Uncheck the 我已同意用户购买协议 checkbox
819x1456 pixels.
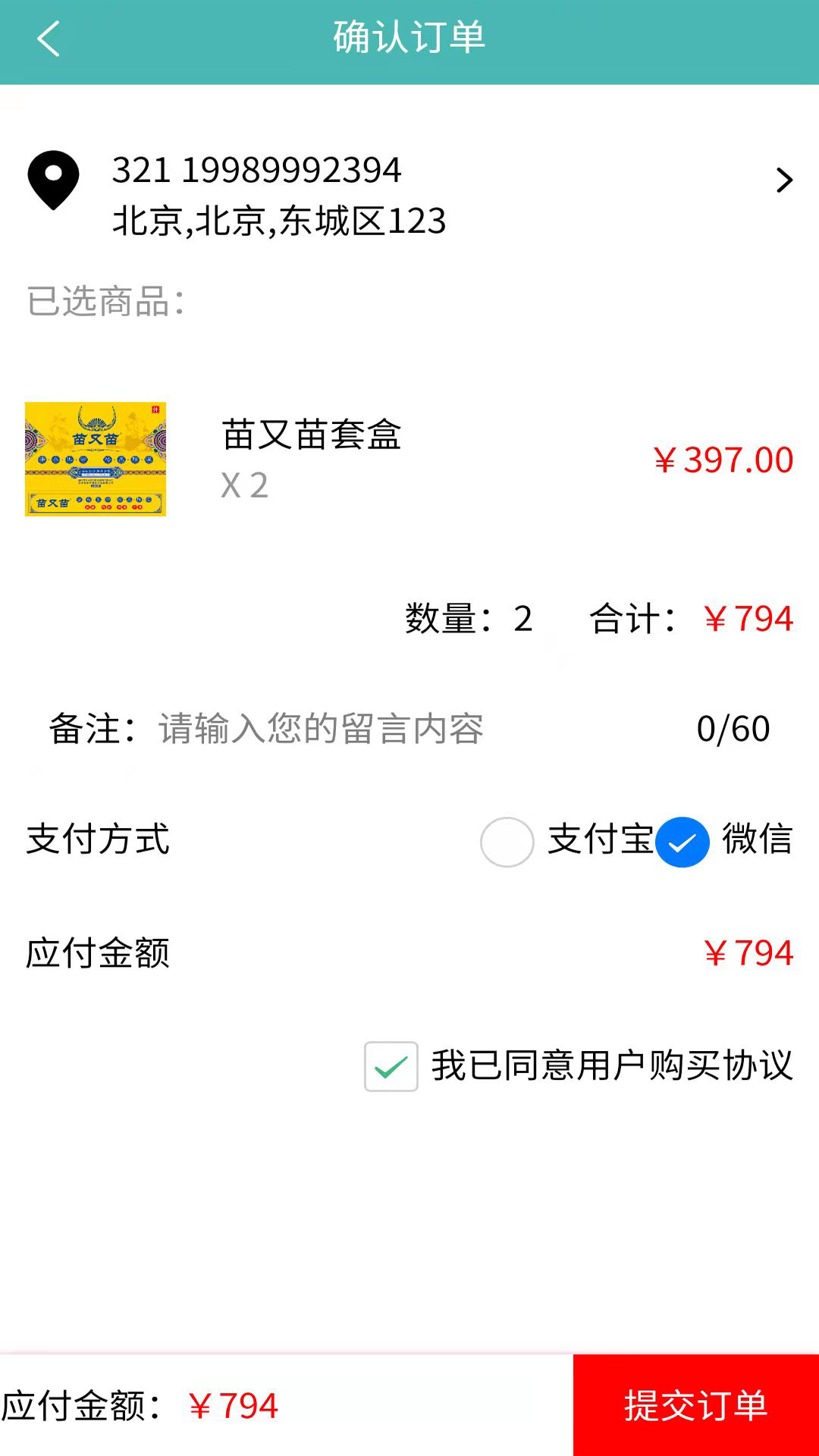(x=391, y=1066)
